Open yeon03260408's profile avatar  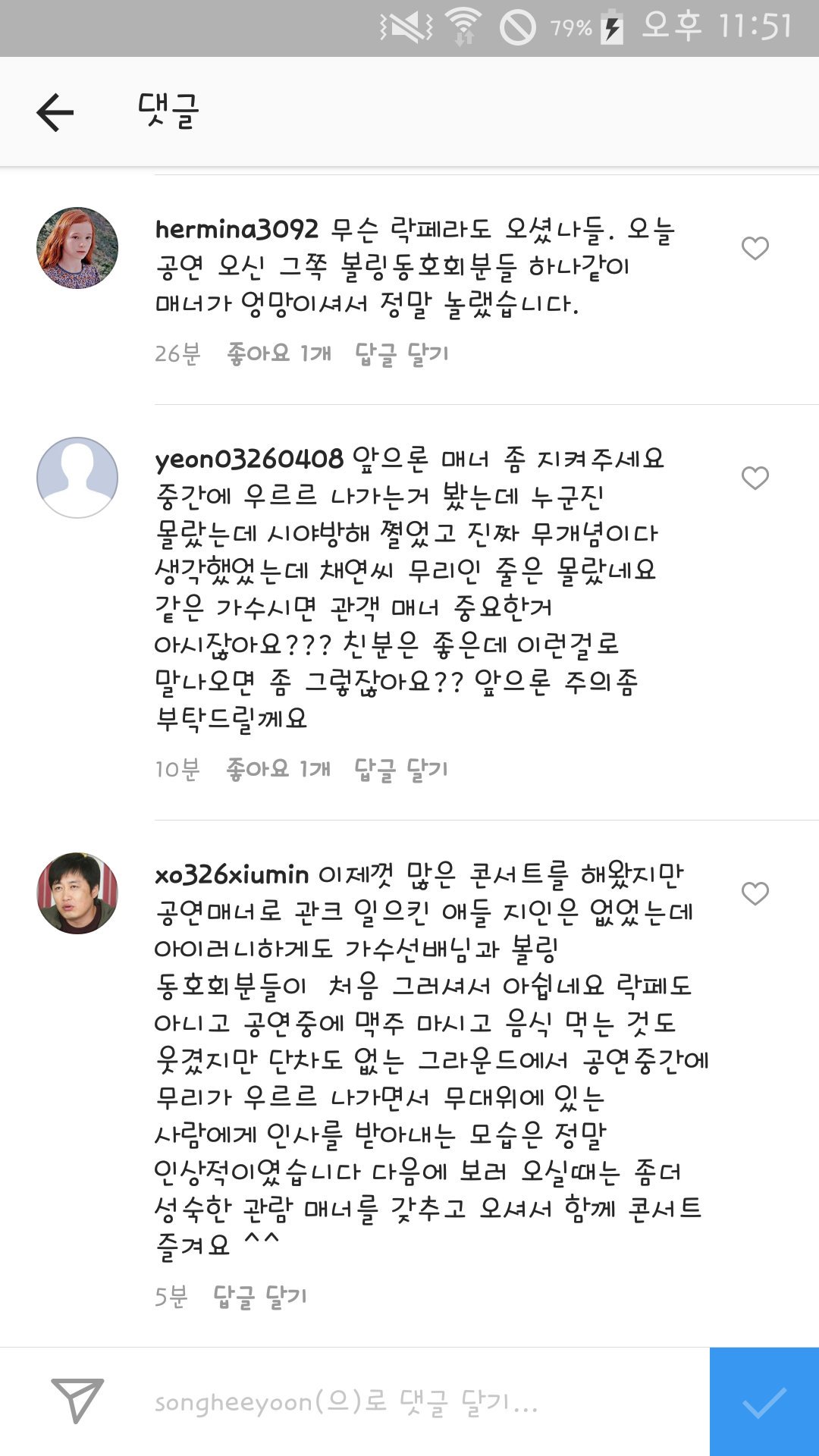pyautogui.click(x=77, y=478)
